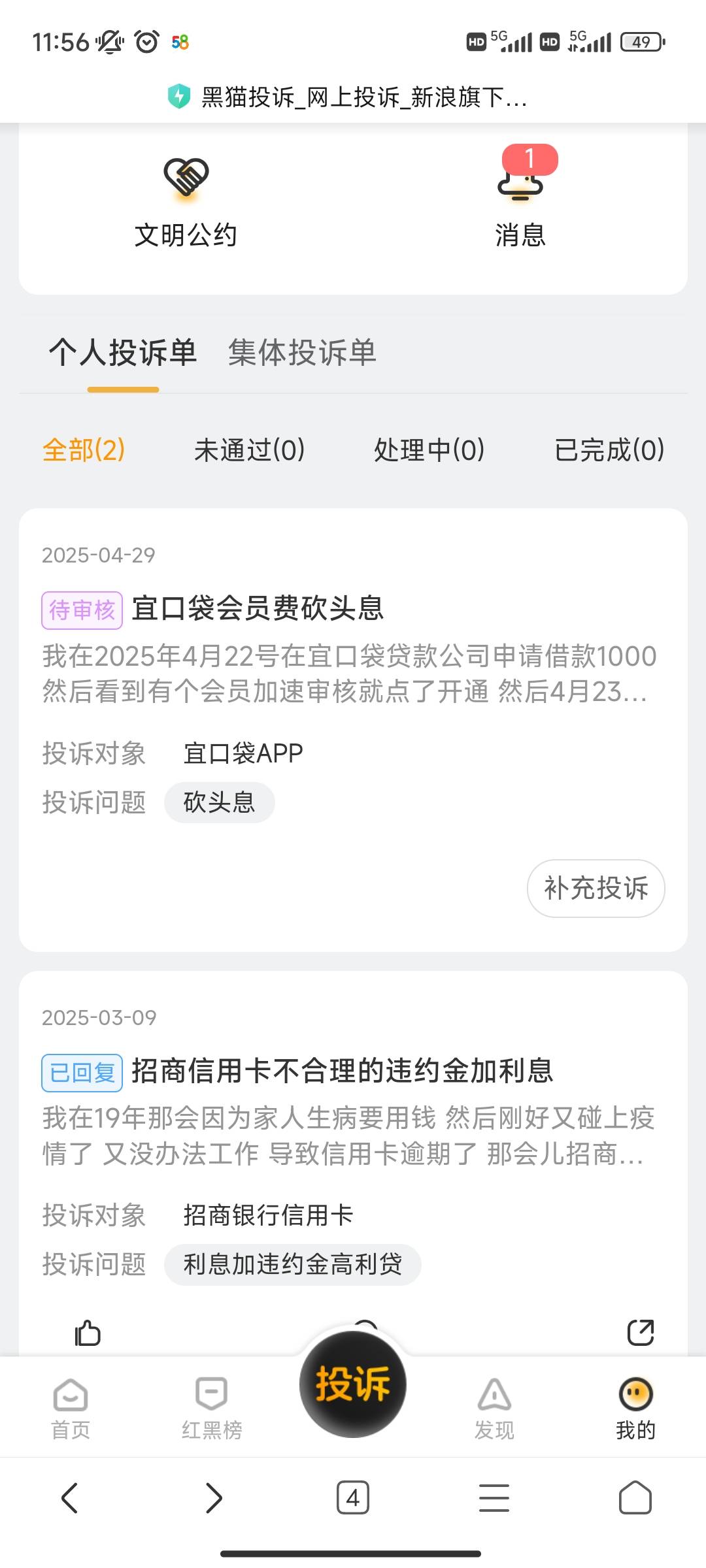Tap the central 投诉 button

353,1384
